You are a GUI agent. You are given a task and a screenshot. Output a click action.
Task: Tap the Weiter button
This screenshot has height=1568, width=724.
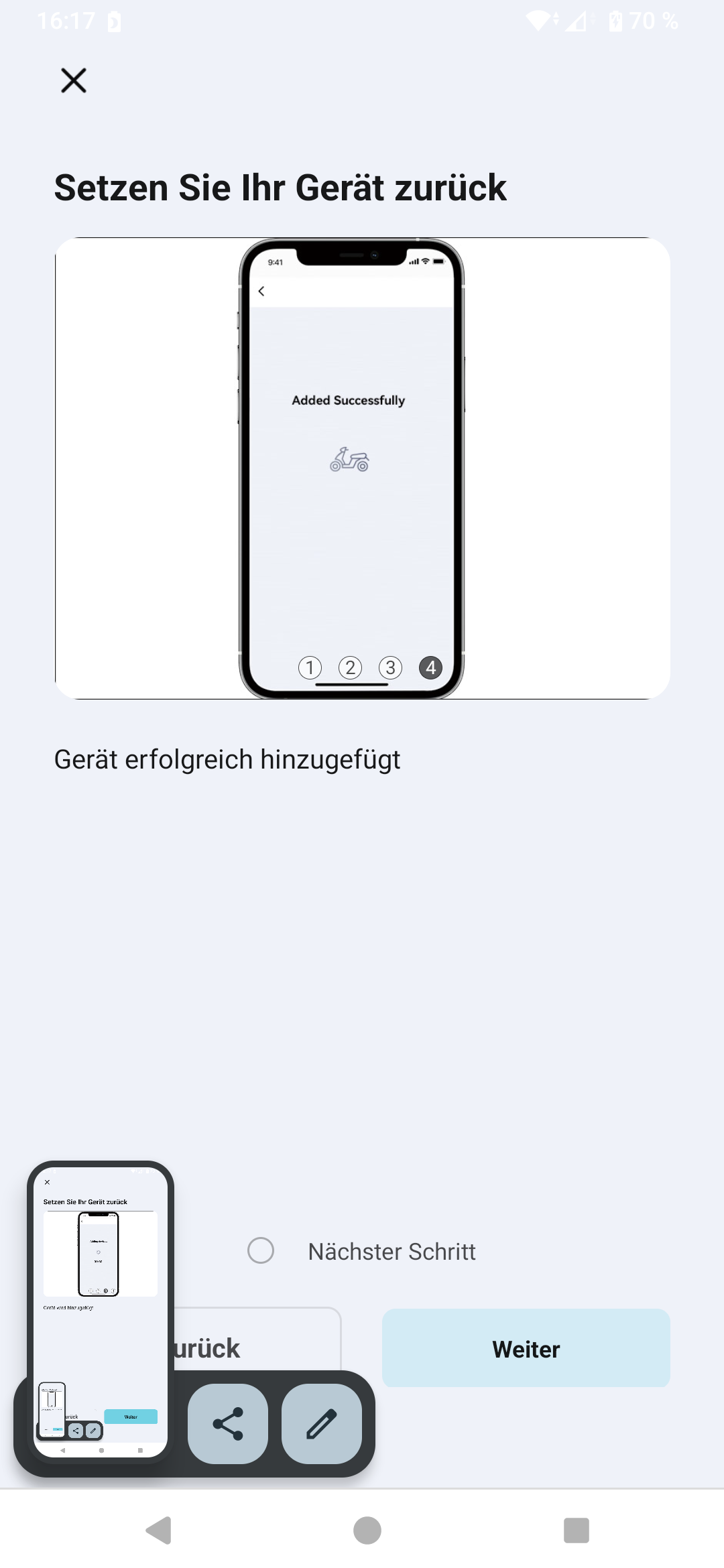[526, 1348]
